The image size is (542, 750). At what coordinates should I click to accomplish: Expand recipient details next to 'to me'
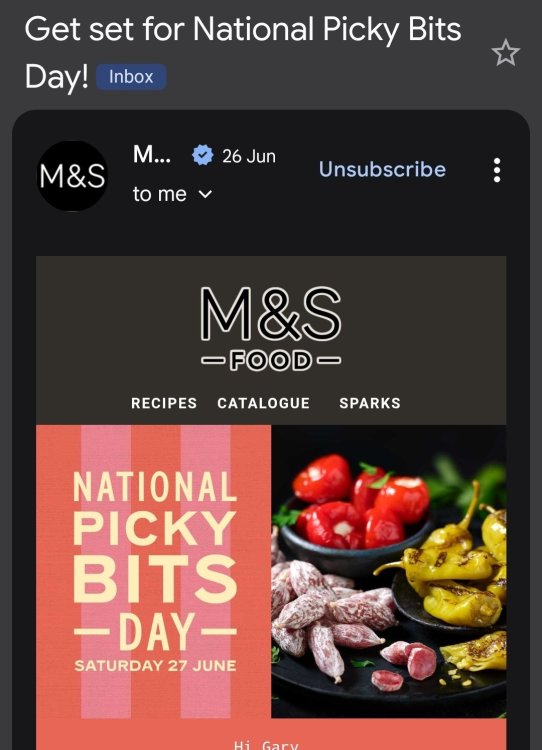[205, 194]
